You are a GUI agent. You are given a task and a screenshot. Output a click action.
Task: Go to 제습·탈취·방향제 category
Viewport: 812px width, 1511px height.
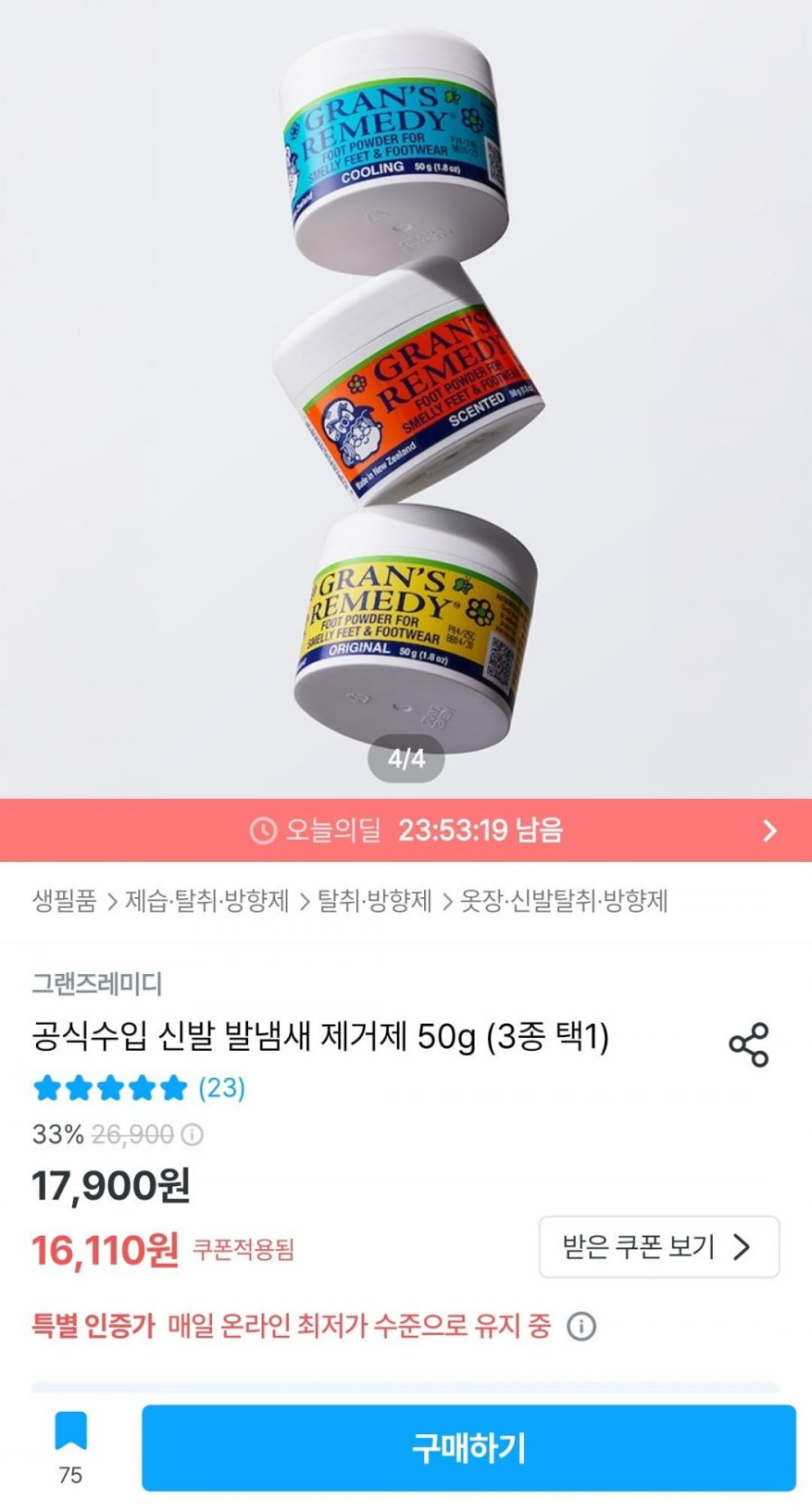tap(206, 901)
